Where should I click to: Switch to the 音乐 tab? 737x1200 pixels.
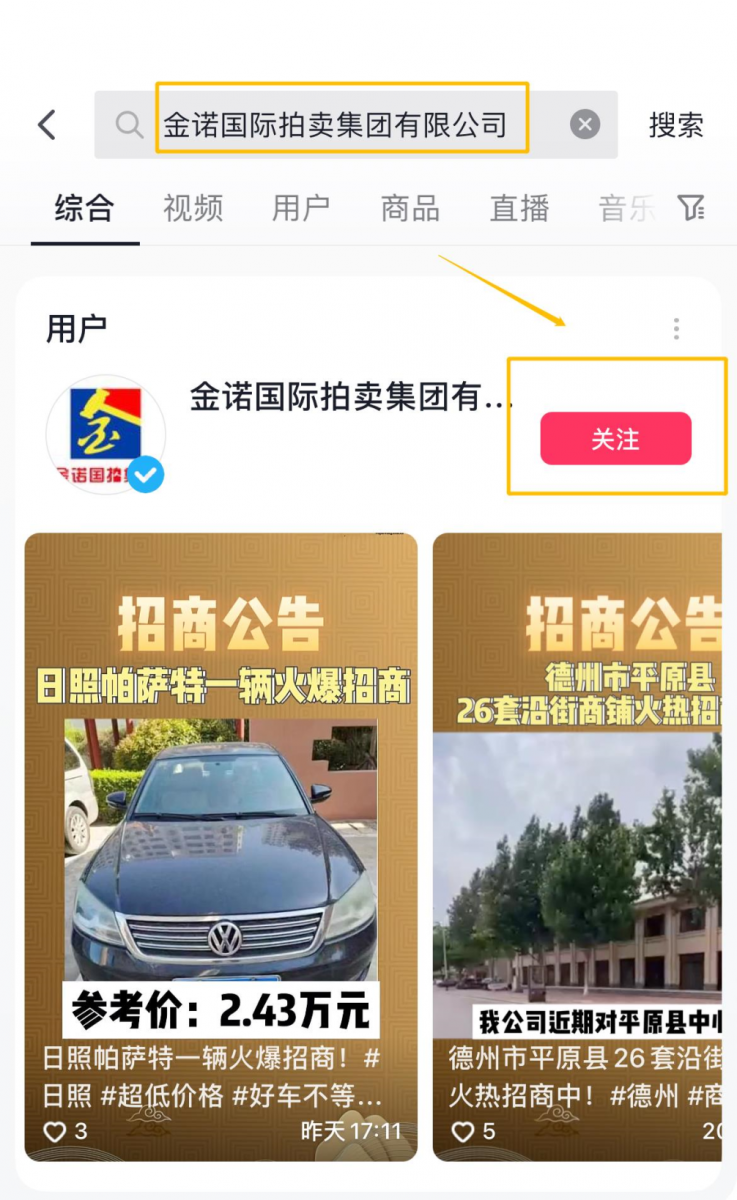[626, 208]
